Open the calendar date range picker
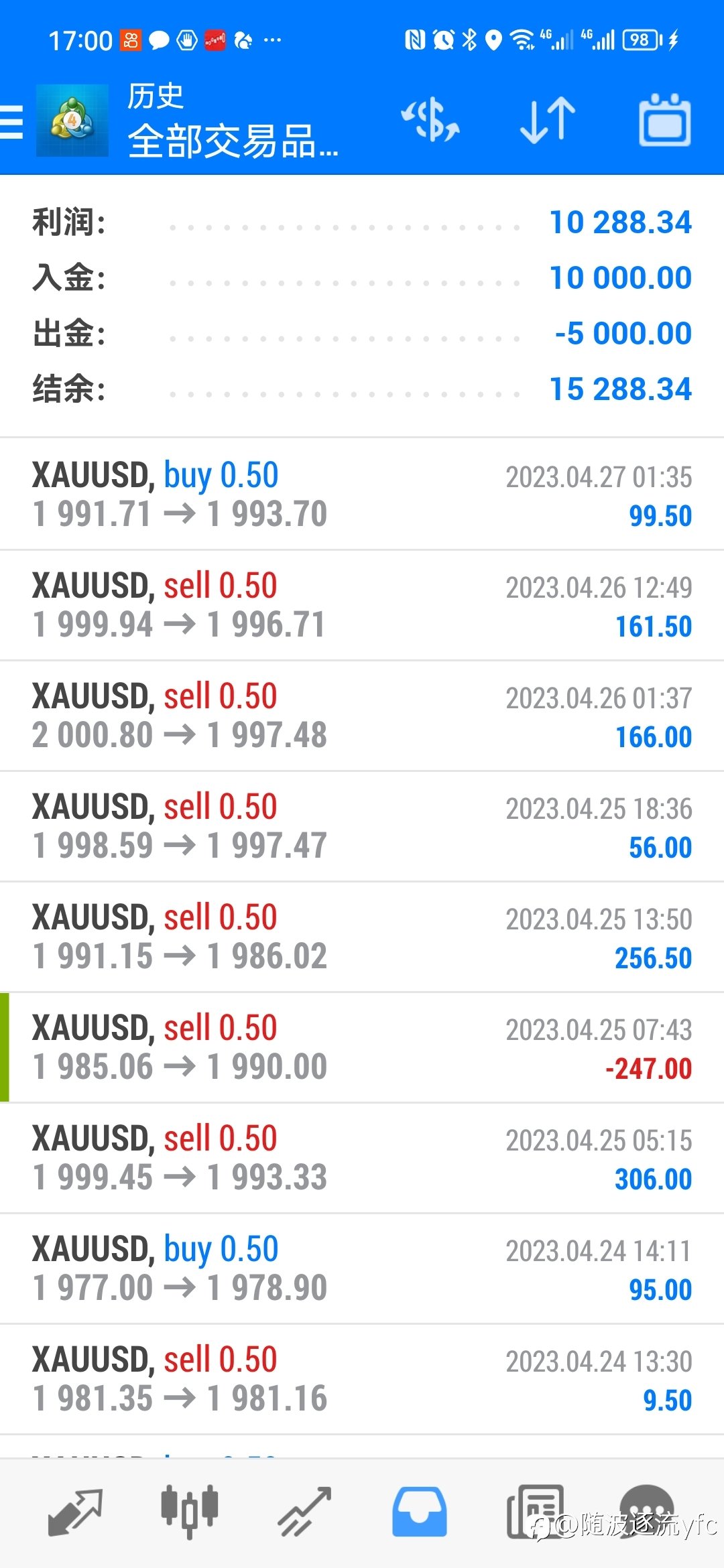The width and height of the screenshot is (724, 1568). click(664, 121)
